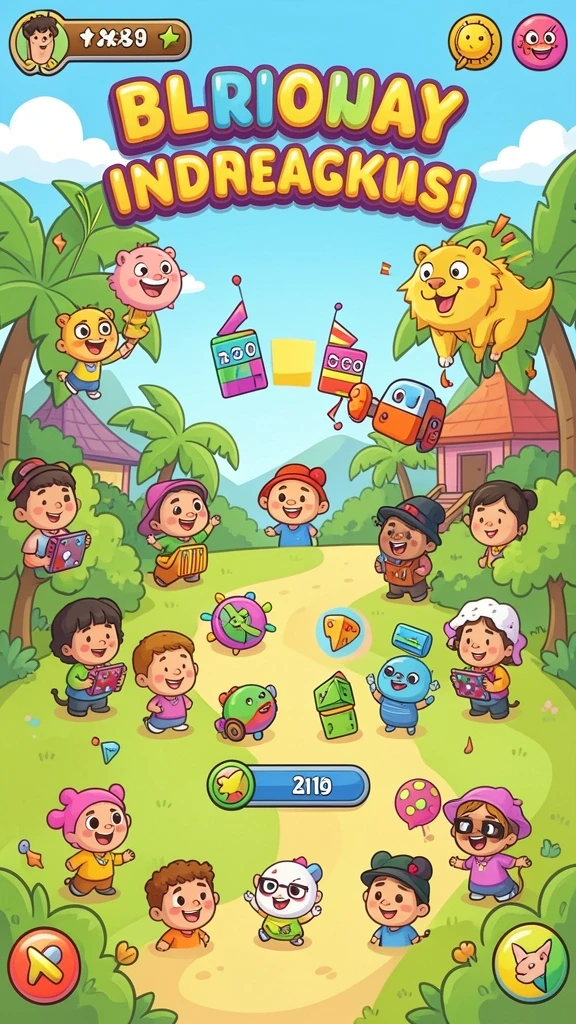Open the player avatar profile badge
Image resolution: width=576 pixels, height=1024 pixels.
(39, 40)
